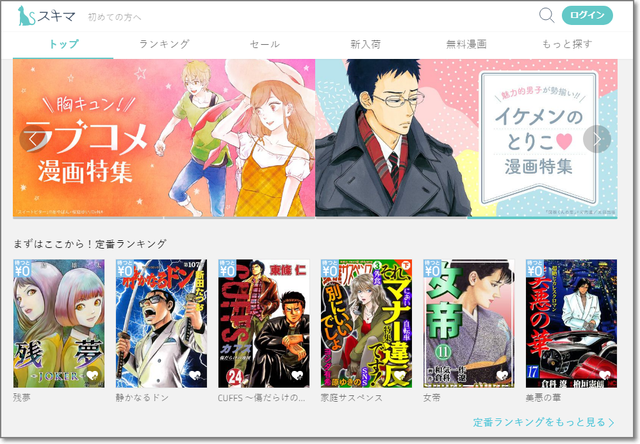
Task: Show the next carousel banner
Action: (x=596, y=139)
